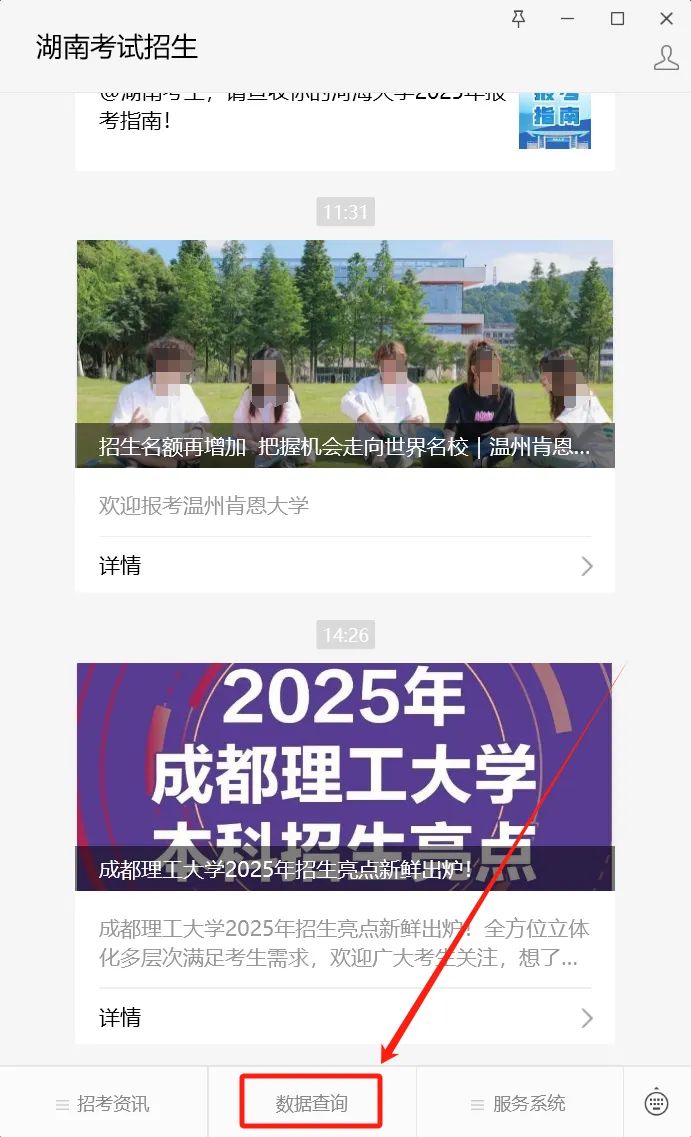
Task: Open 详情 under 欢迎报考温州肯恩大学
Action: [x=345, y=566]
